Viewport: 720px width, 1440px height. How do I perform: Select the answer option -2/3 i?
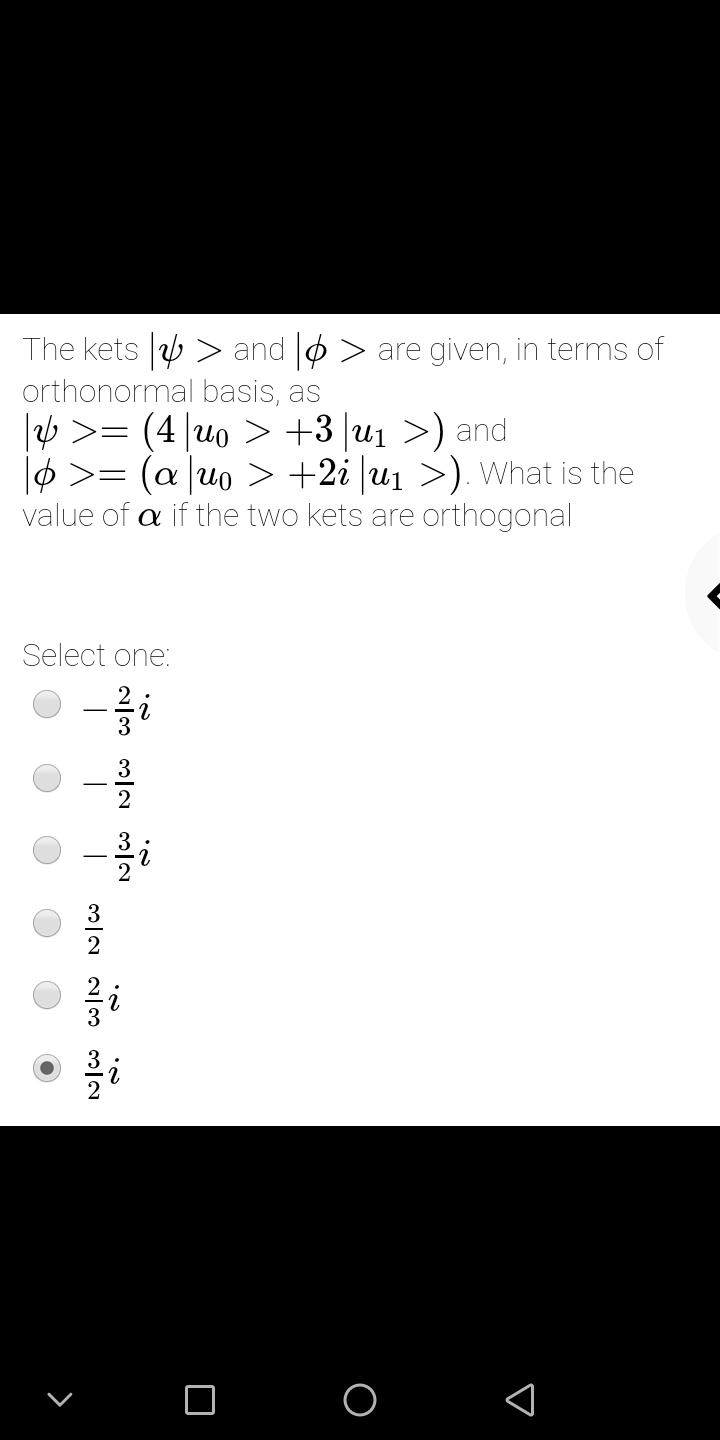46,704
